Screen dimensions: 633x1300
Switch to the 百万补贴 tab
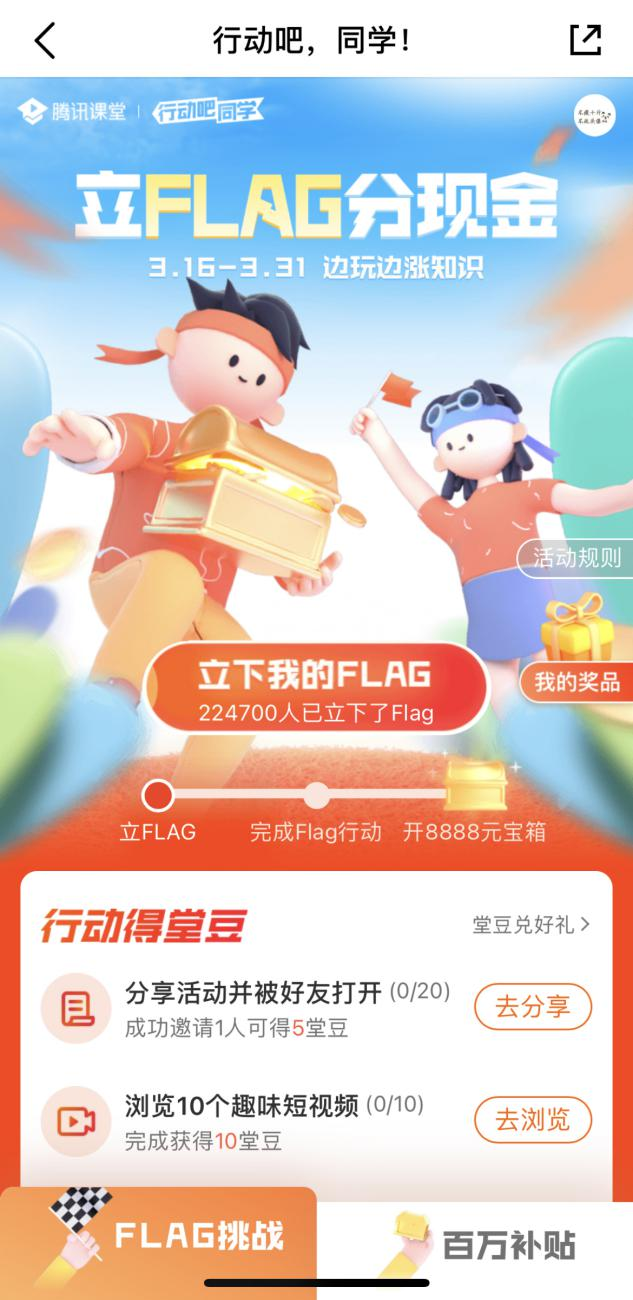pos(477,1245)
